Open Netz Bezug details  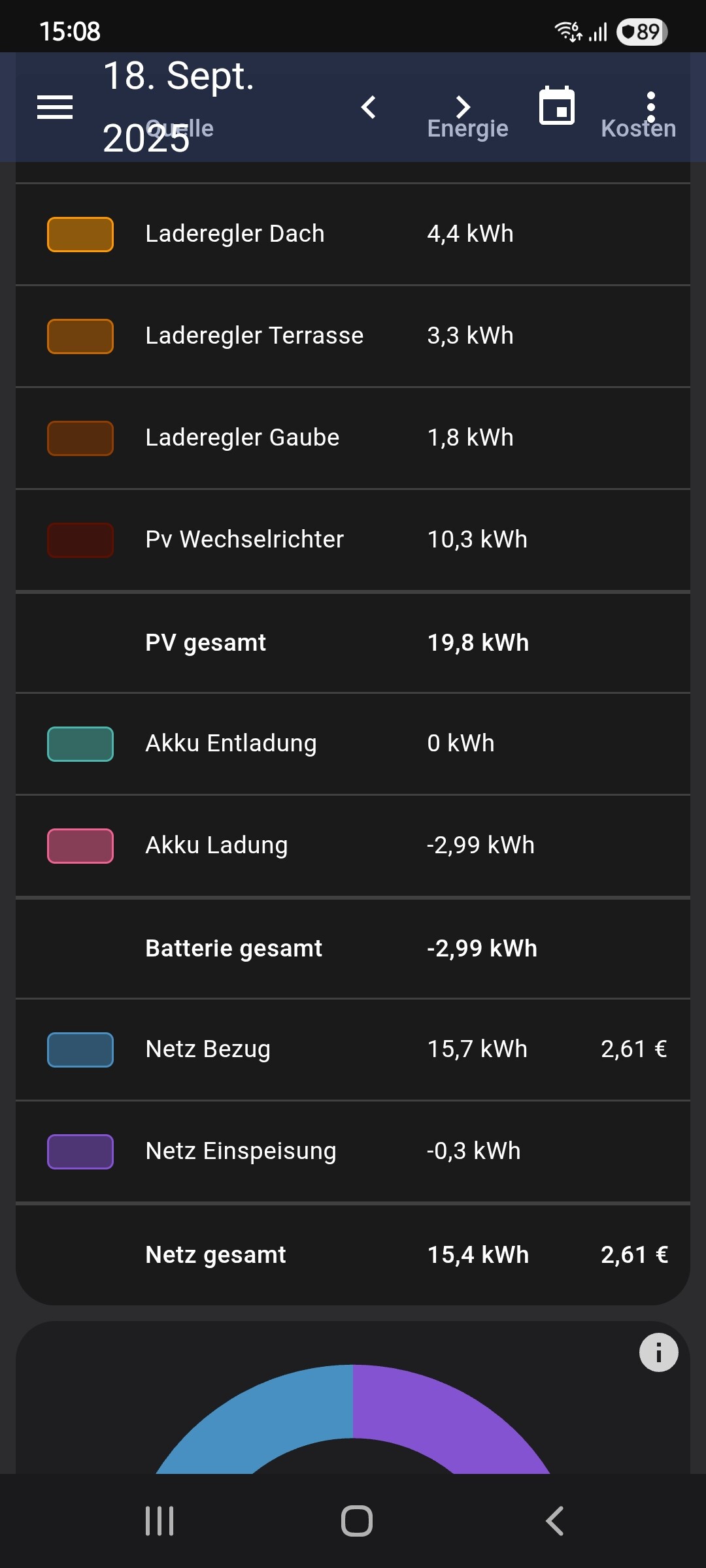pos(208,1049)
